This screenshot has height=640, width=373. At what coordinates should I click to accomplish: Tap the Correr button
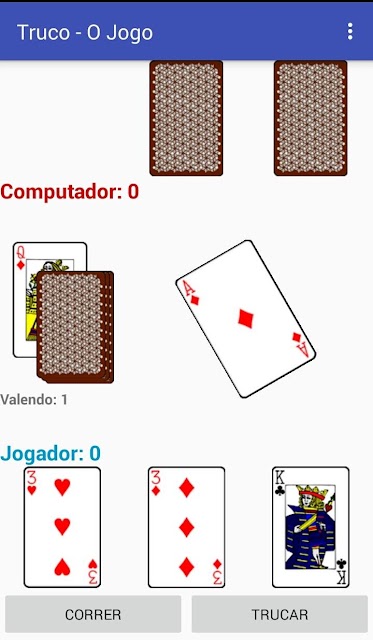click(93, 614)
